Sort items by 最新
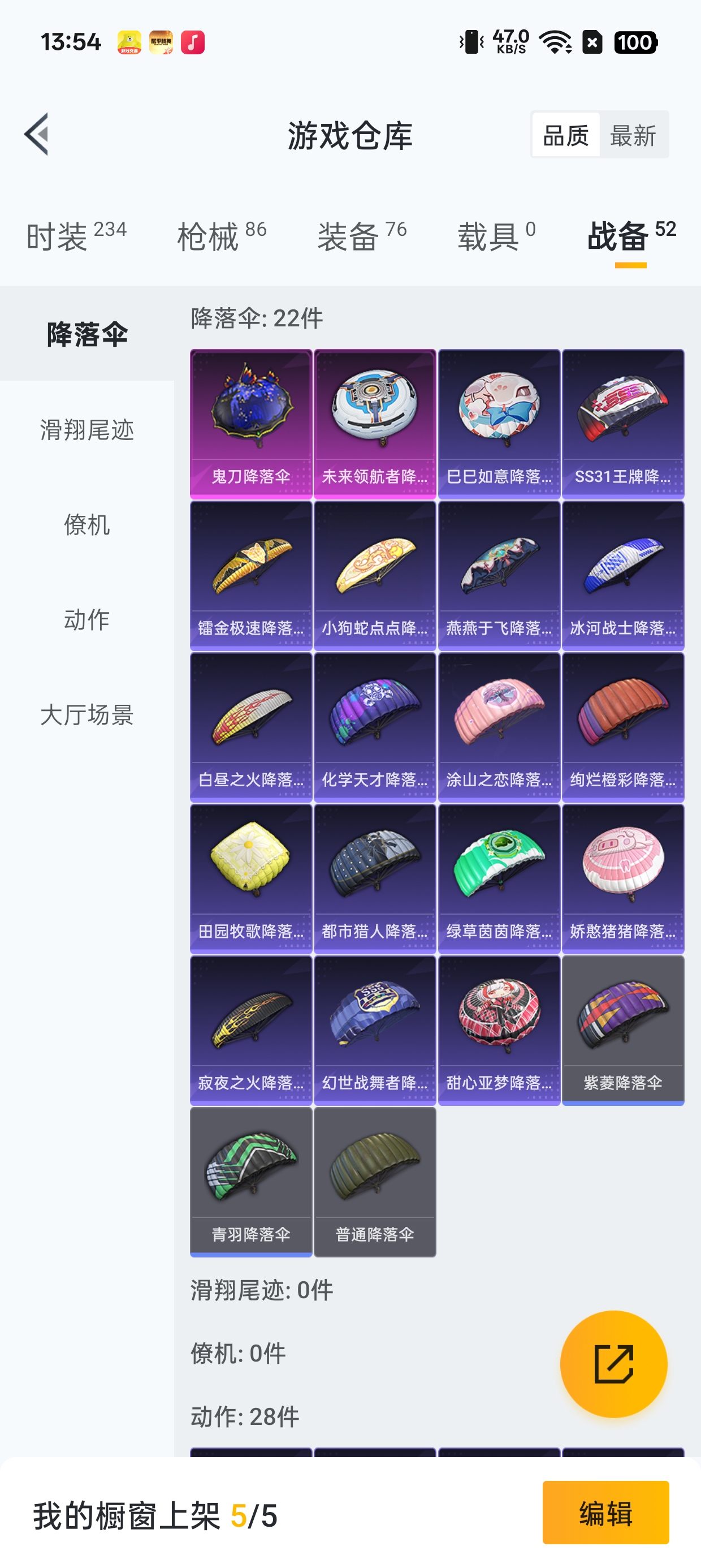Viewport: 701px width, 1568px height. [633, 135]
